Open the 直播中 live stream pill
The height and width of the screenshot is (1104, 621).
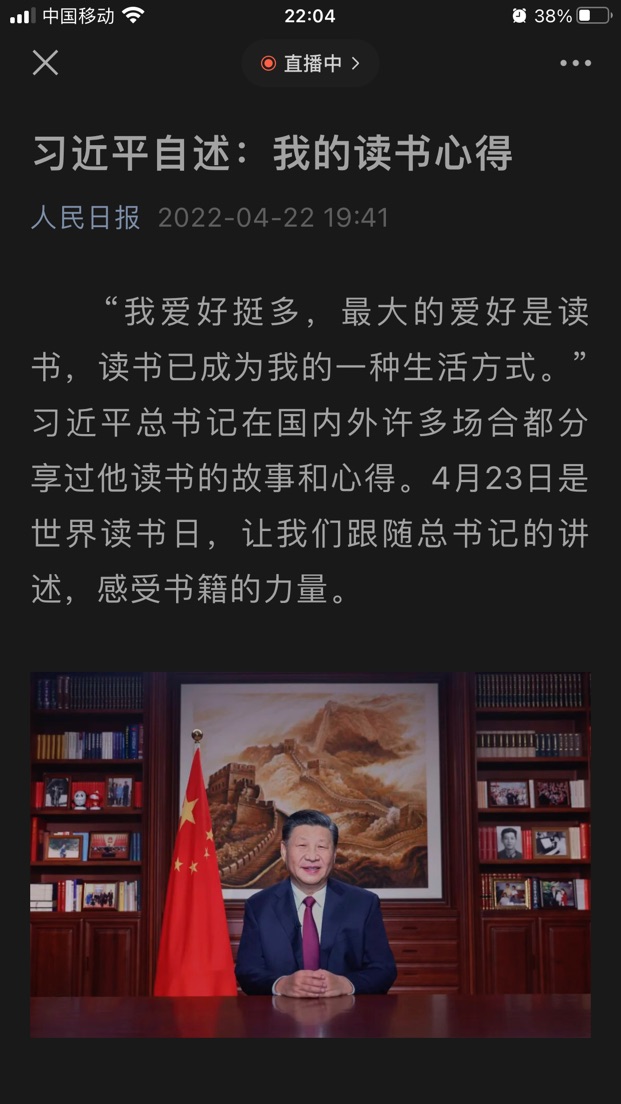pyautogui.click(x=310, y=63)
